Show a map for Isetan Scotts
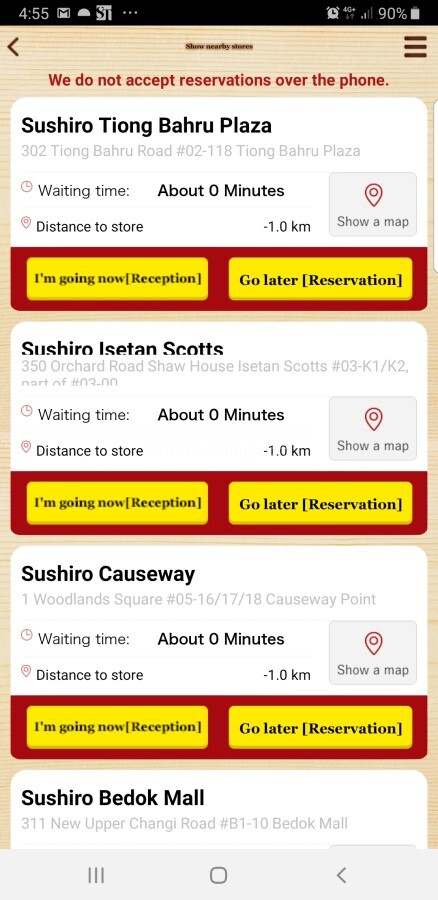This screenshot has height=900, width=438. click(373, 428)
